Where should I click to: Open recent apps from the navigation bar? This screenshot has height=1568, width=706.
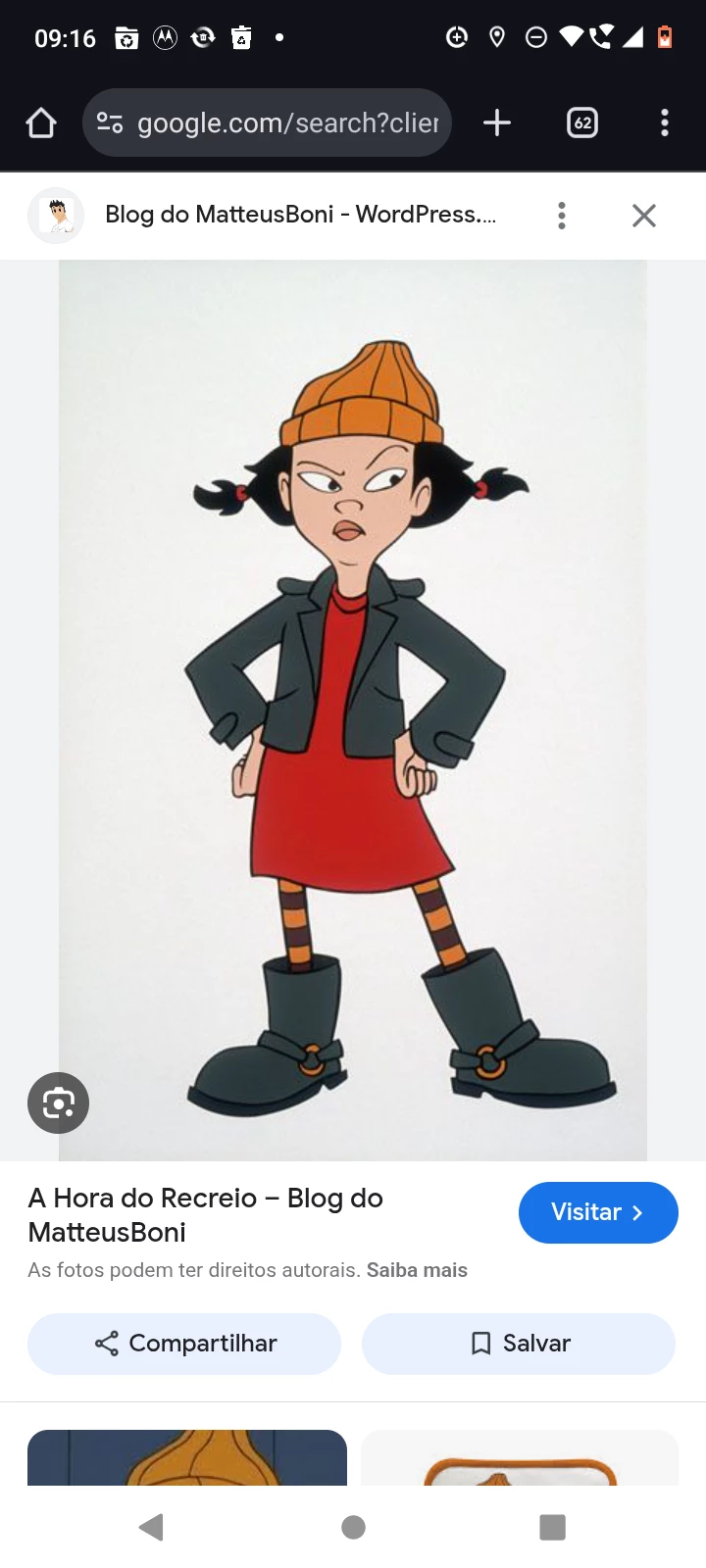tap(553, 1527)
